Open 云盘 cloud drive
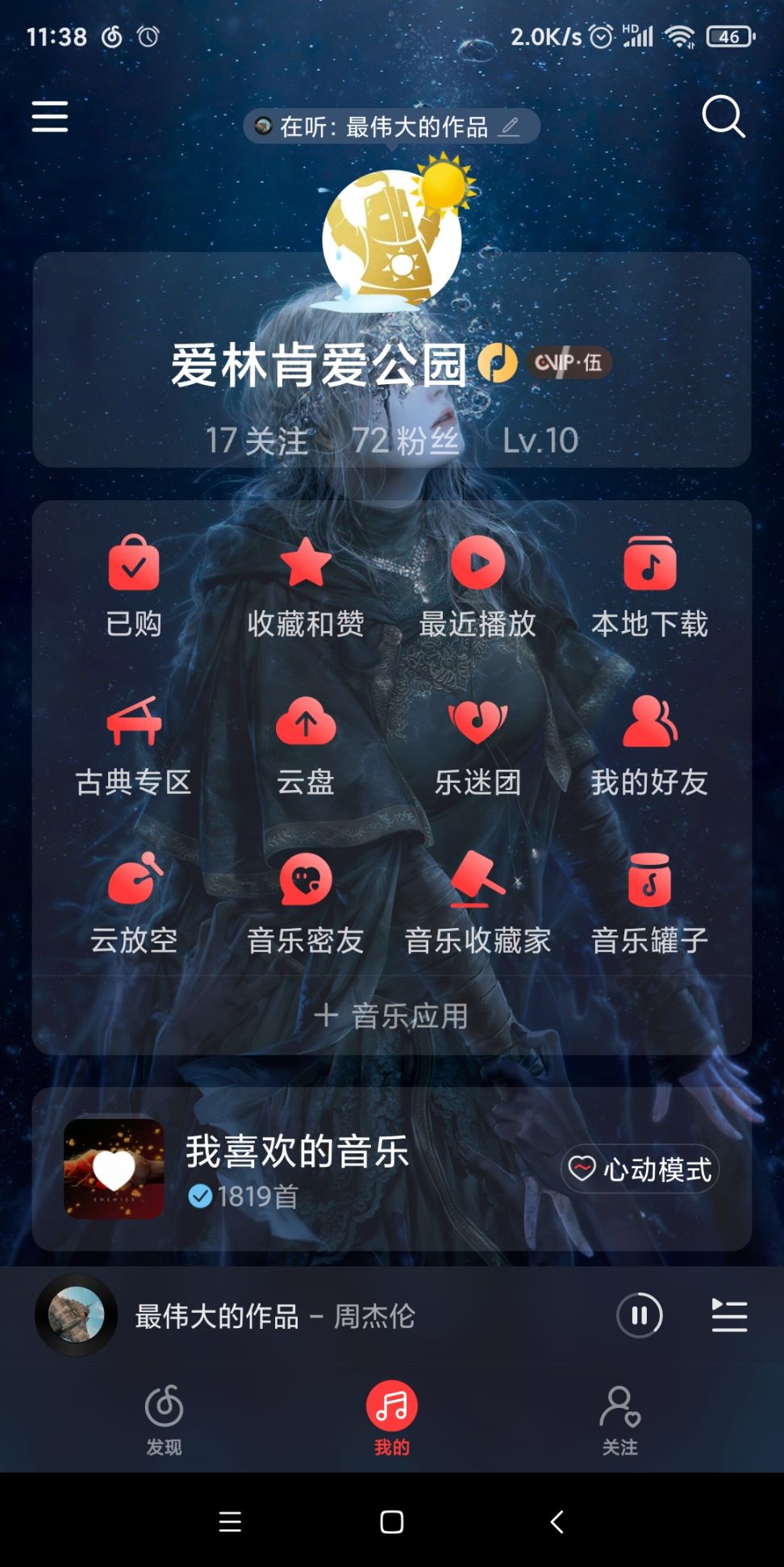Image resolution: width=784 pixels, height=1567 pixels. tap(306, 745)
